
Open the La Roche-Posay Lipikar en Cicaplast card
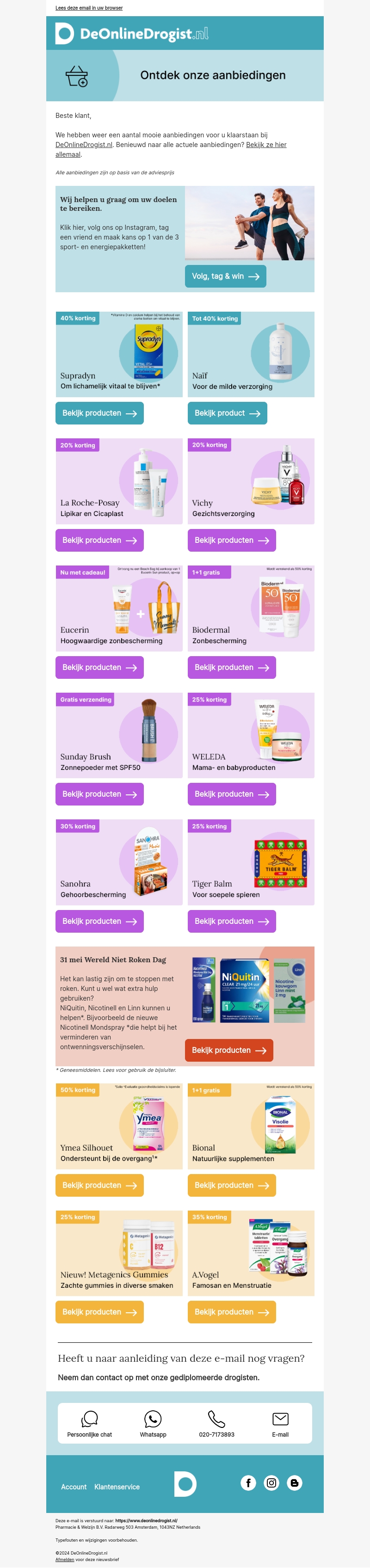pos(119,481)
